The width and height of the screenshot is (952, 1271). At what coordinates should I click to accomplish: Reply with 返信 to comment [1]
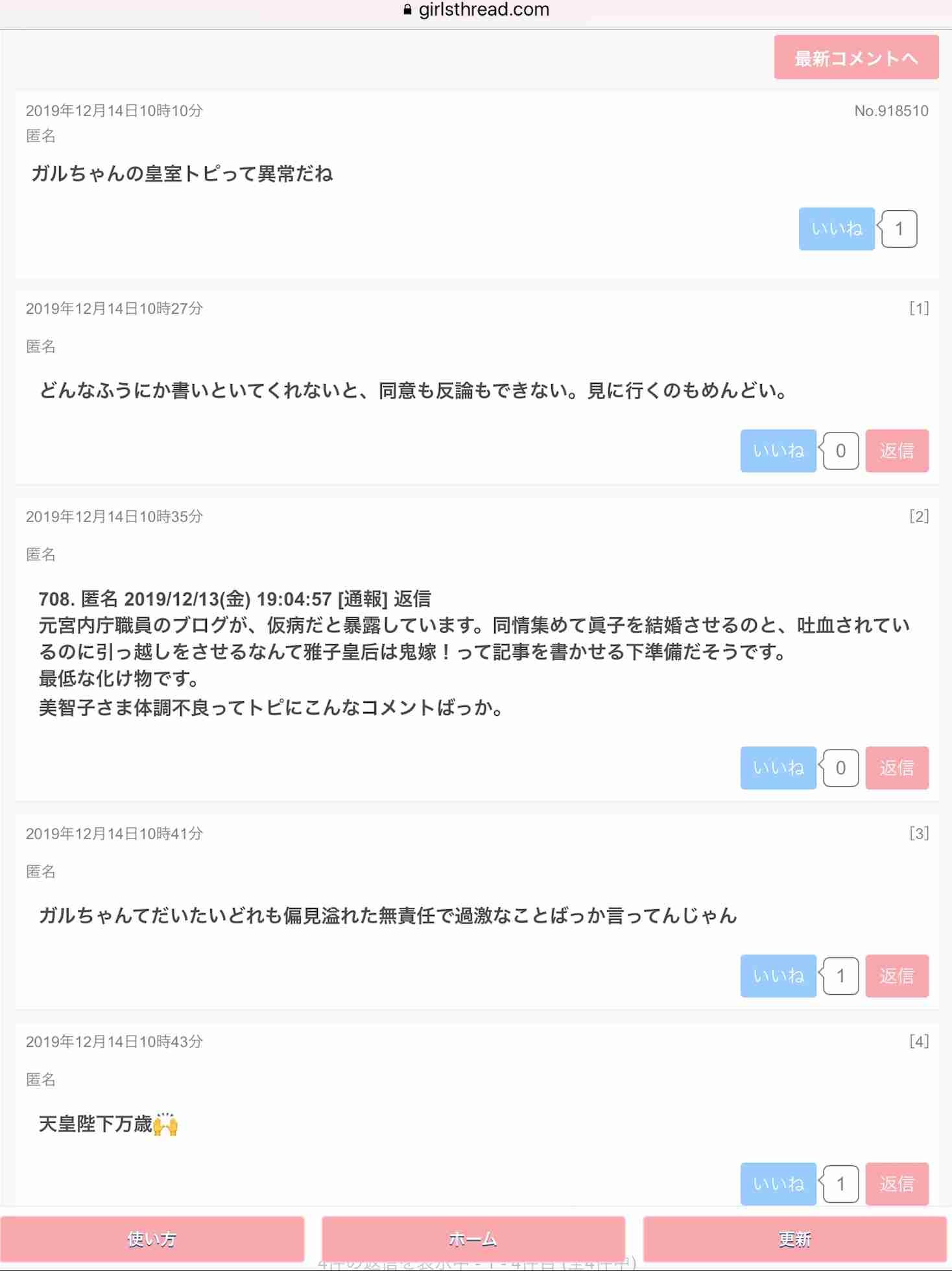point(897,451)
